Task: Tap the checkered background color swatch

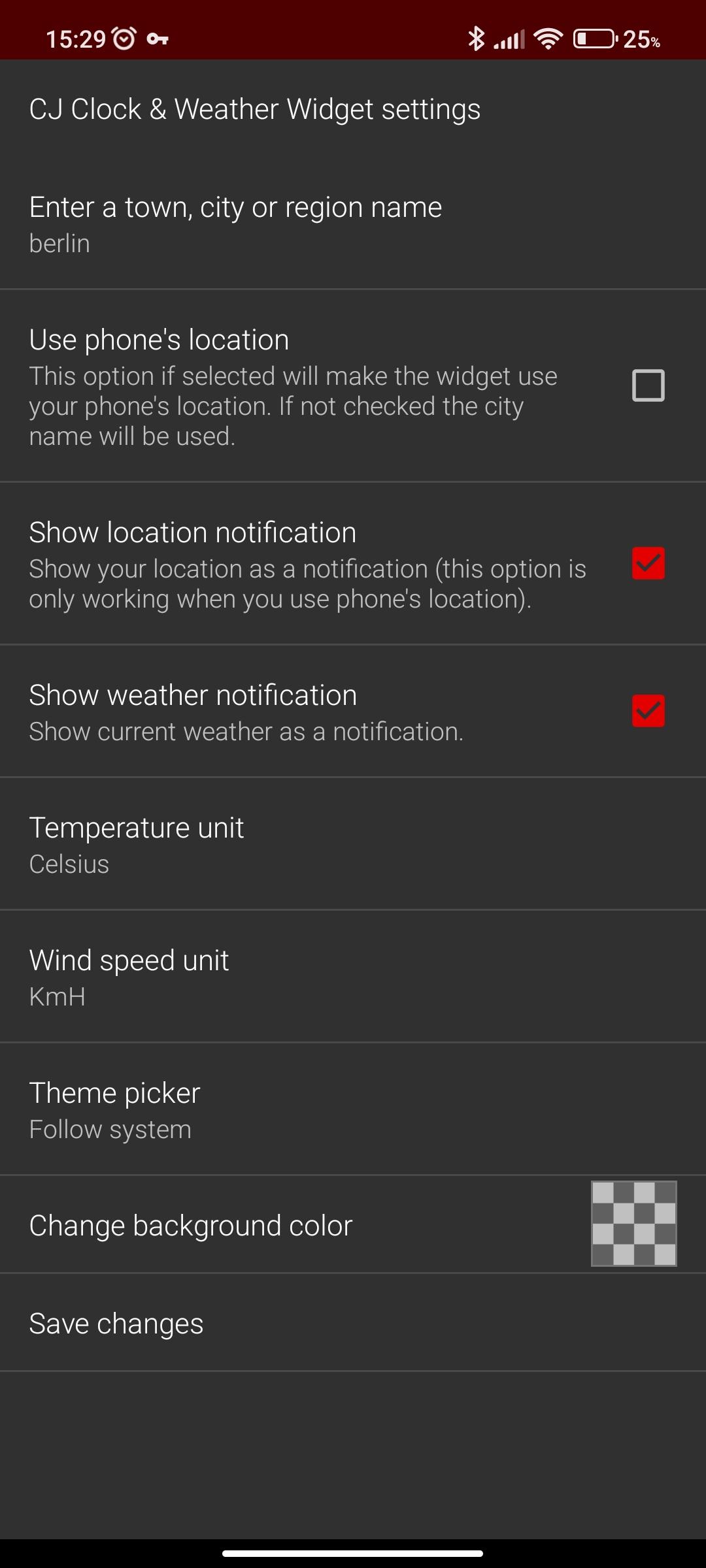Action: 632,1225
